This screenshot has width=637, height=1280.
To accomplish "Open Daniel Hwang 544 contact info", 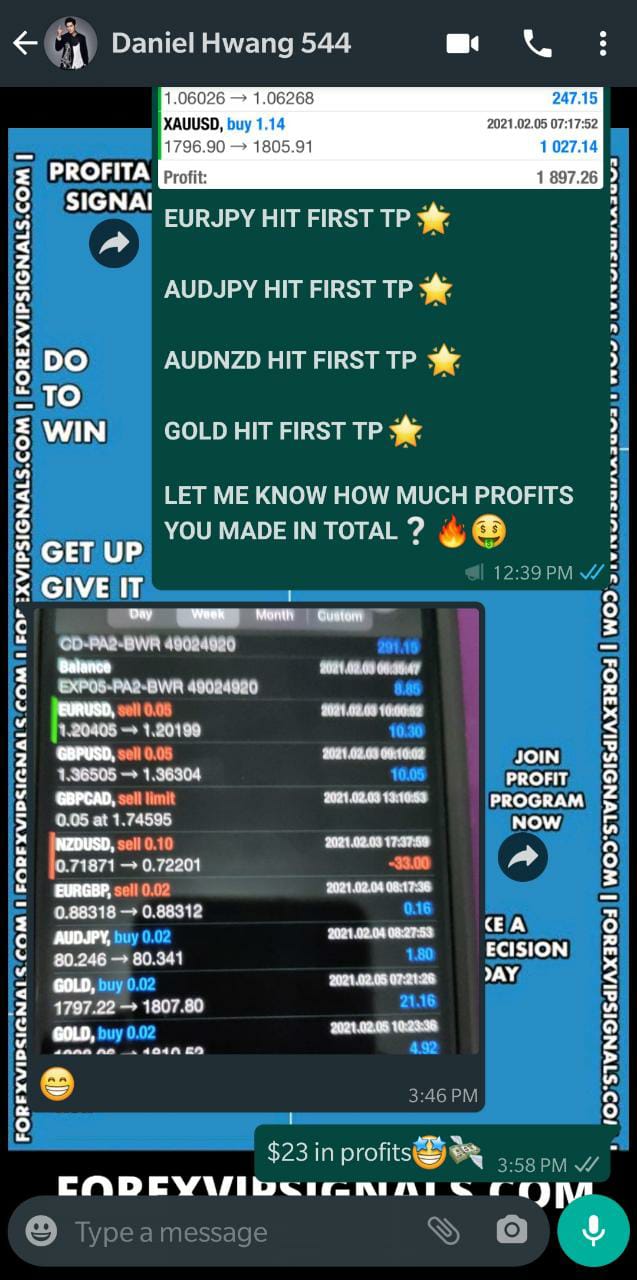I will 231,43.
